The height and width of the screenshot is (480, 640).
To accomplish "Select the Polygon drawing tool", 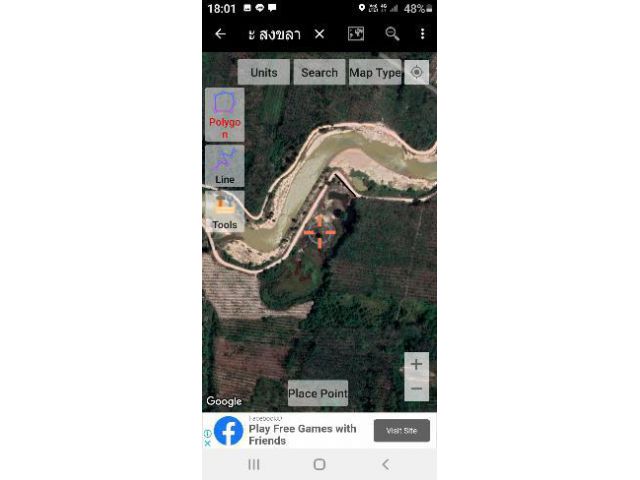I will click(x=224, y=115).
